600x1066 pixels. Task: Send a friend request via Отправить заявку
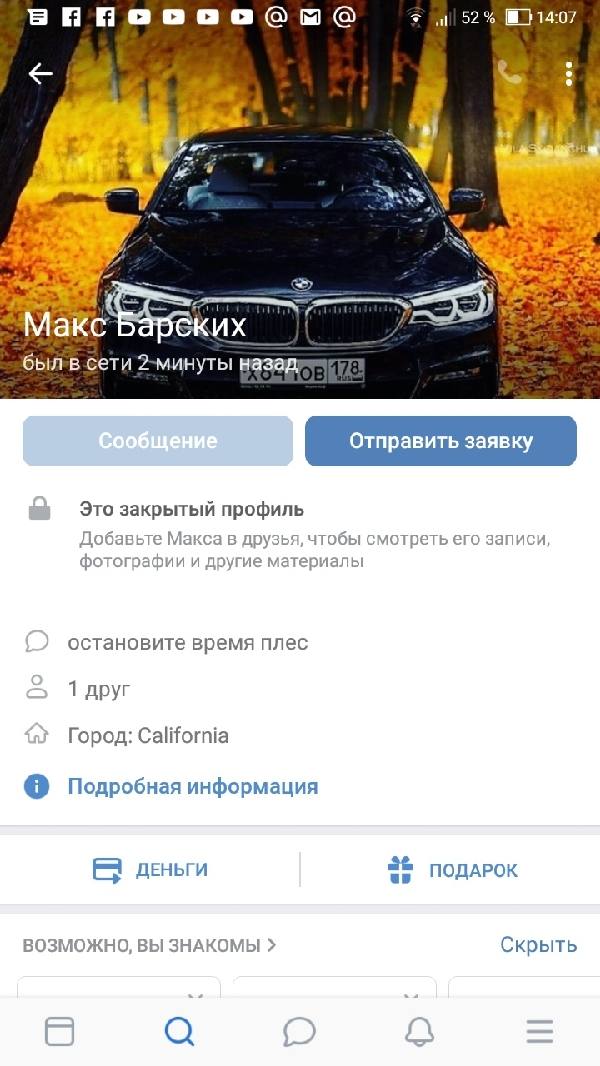(441, 441)
